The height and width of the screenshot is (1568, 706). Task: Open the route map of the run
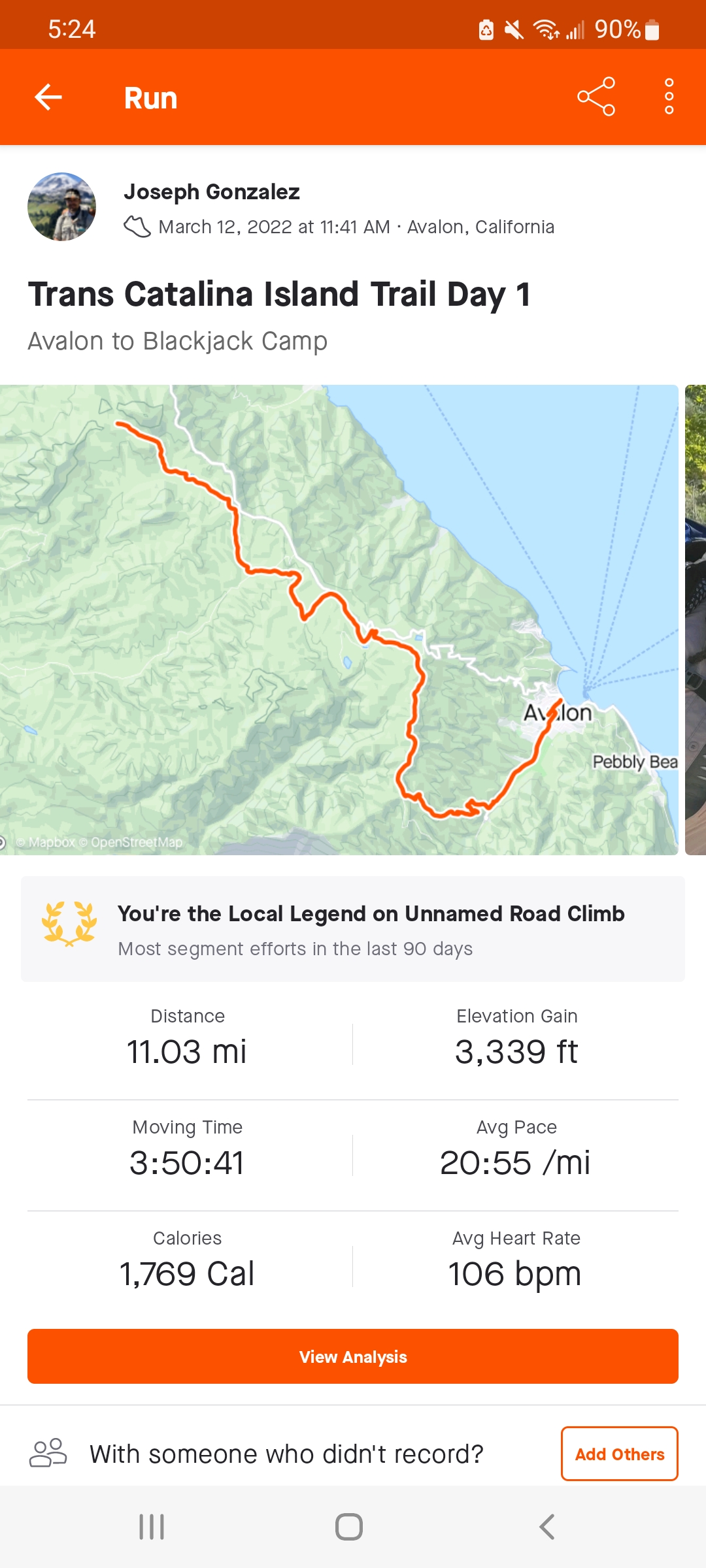point(339,619)
